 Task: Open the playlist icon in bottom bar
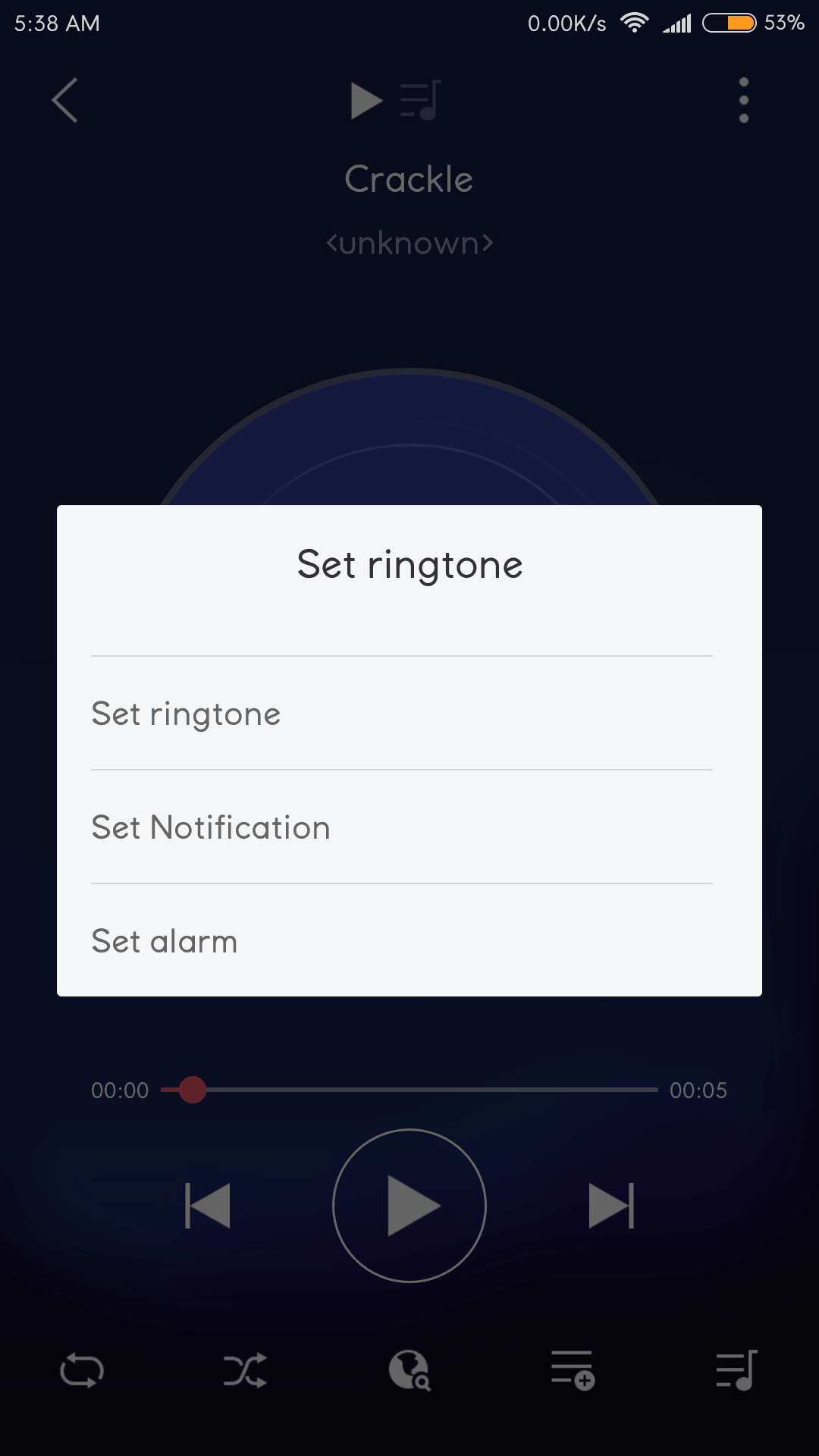(x=737, y=1370)
